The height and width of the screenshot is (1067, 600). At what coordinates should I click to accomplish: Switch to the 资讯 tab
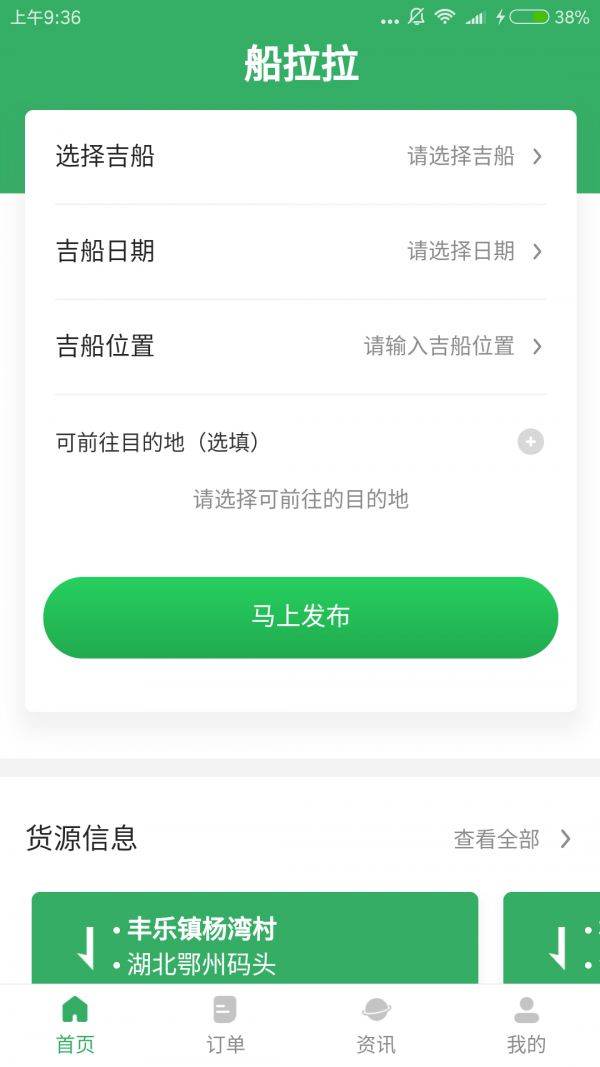tap(376, 1025)
